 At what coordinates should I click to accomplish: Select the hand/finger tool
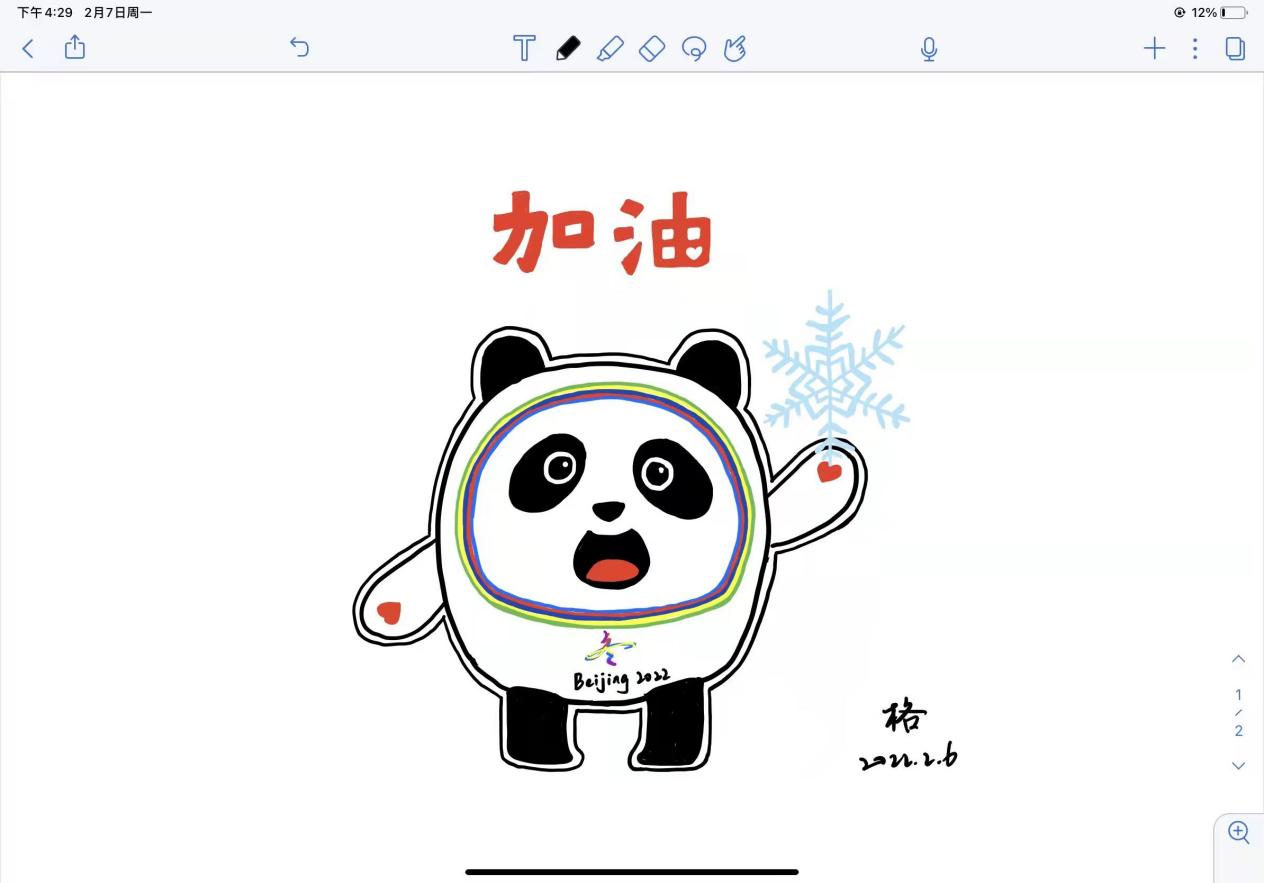(735, 48)
